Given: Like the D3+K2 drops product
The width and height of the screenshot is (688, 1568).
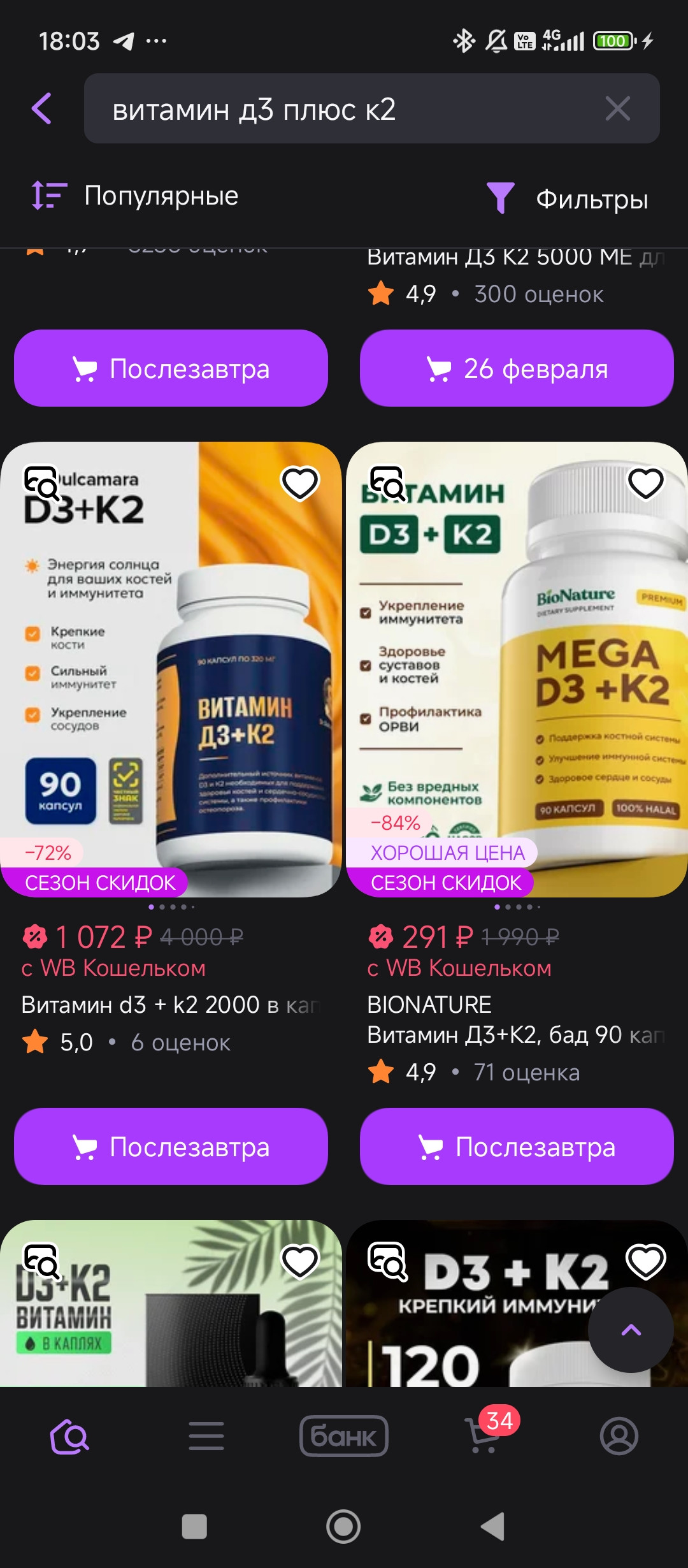Looking at the screenshot, I should [299, 1261].
